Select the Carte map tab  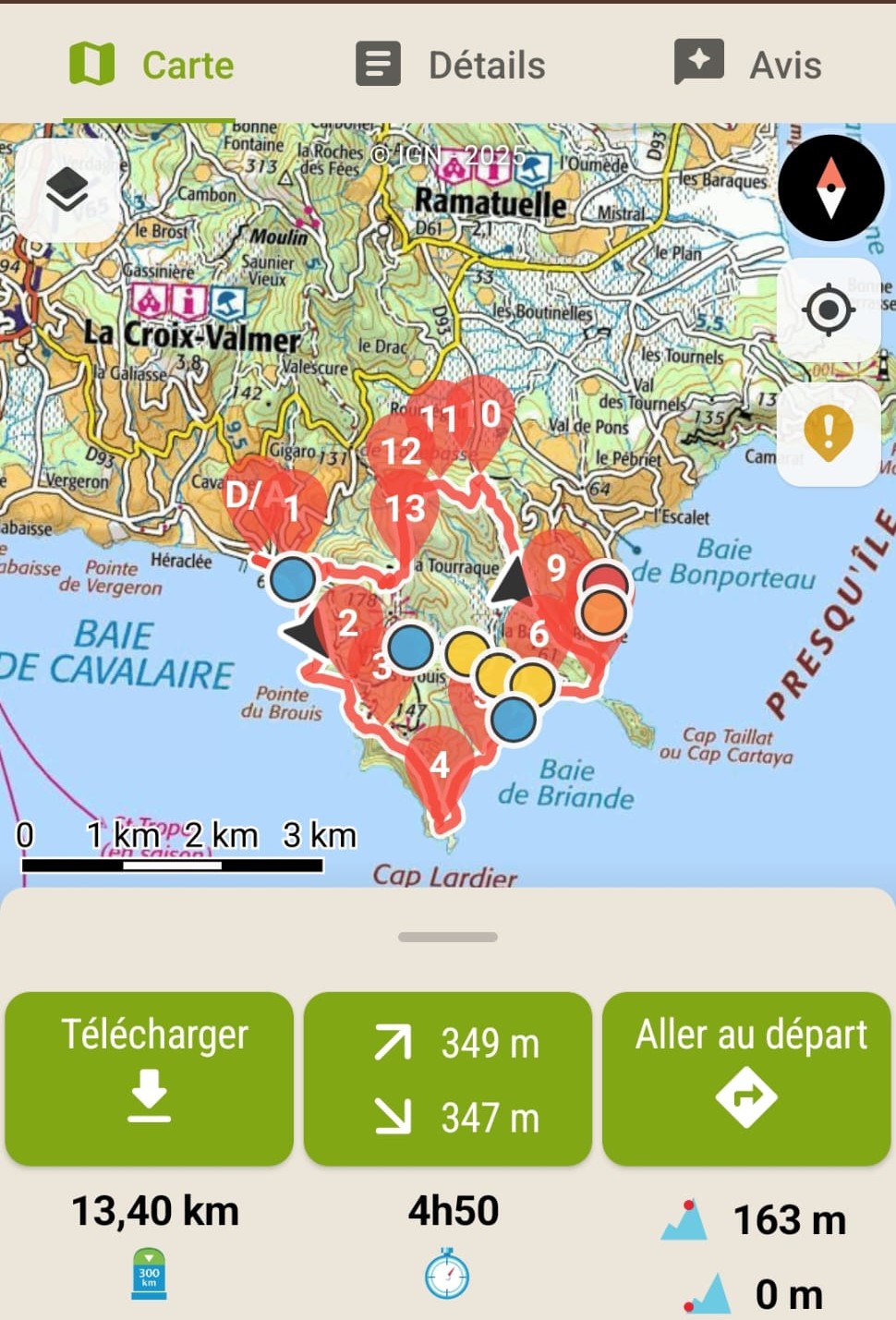[x=152, y=65]
